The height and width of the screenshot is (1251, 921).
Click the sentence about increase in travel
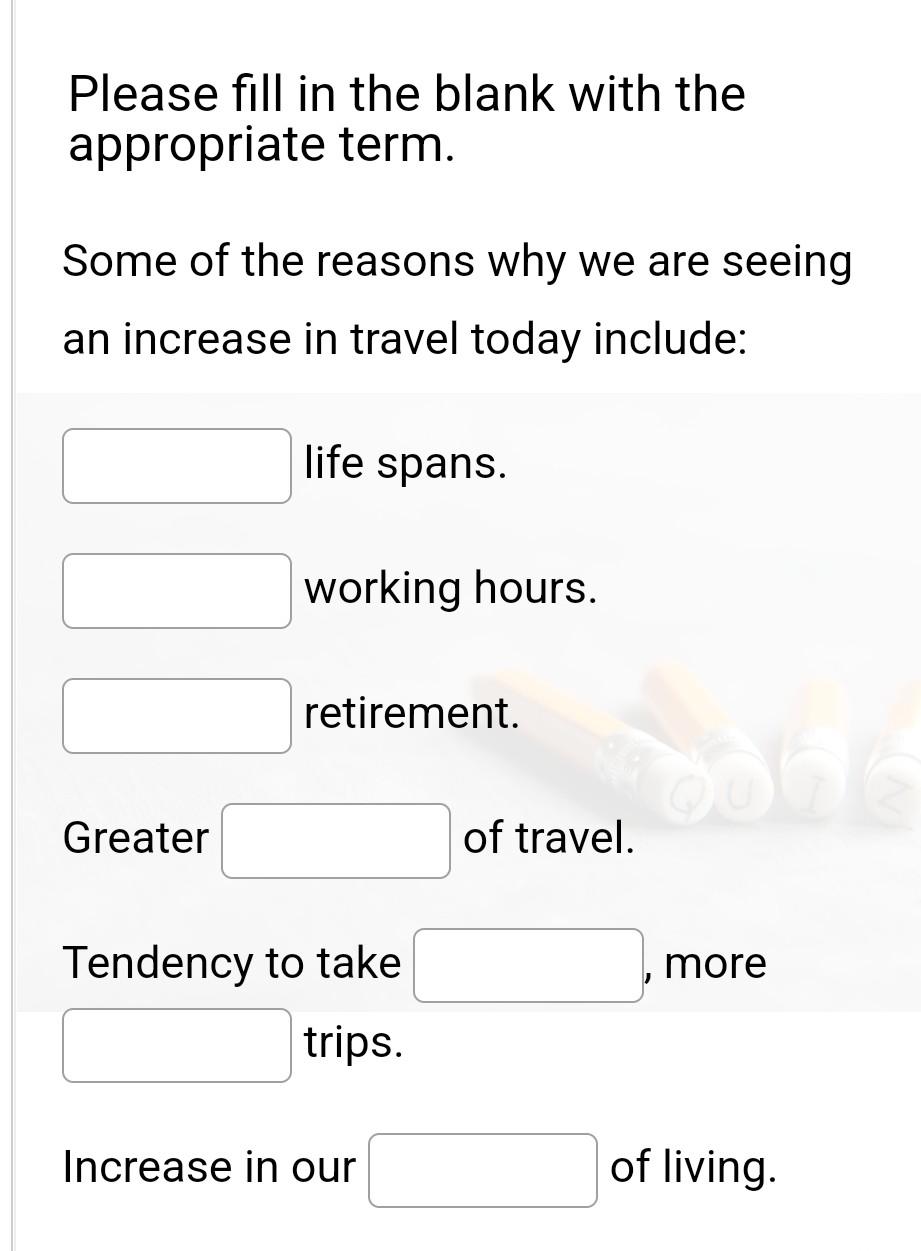pos(457,298)
